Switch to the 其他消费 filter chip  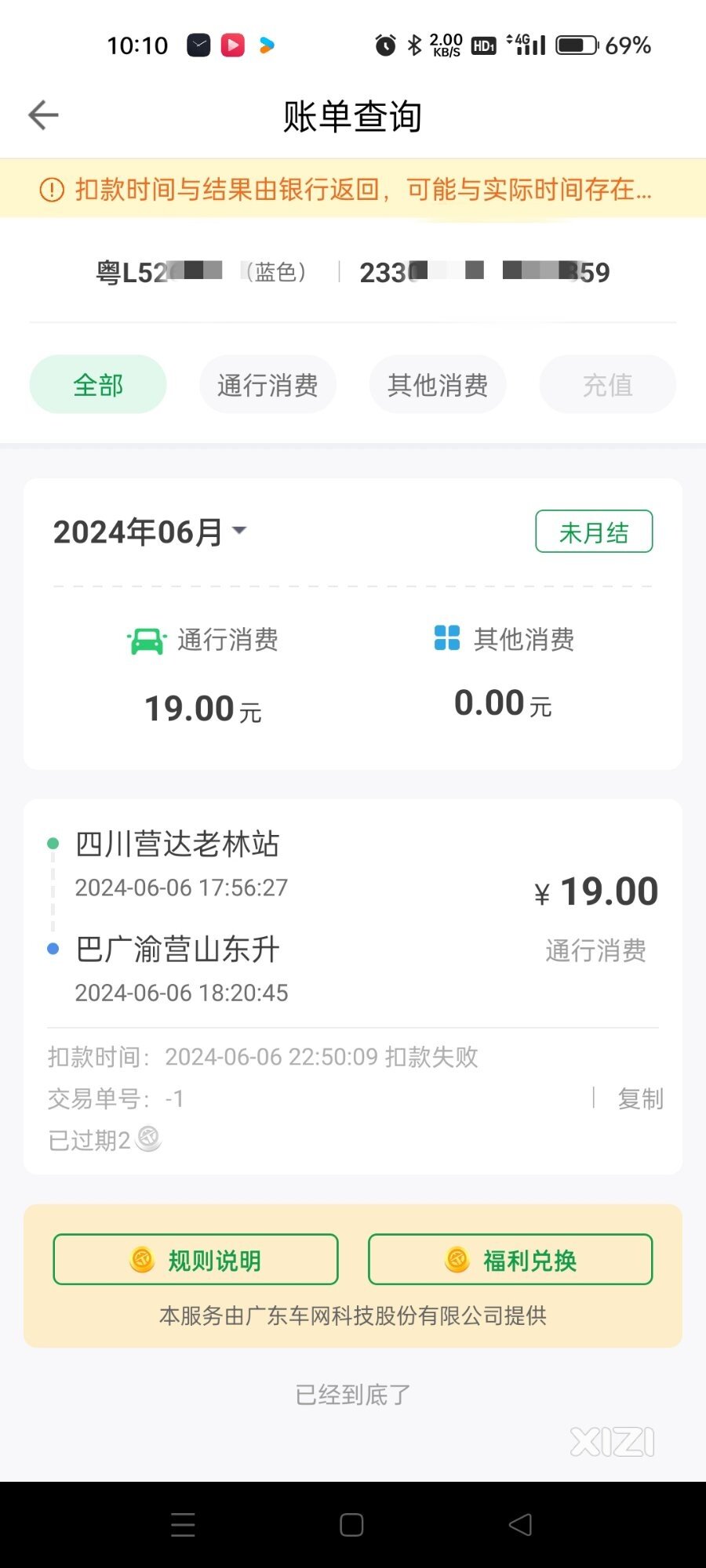pyautogui.click(x=438, y=385)
